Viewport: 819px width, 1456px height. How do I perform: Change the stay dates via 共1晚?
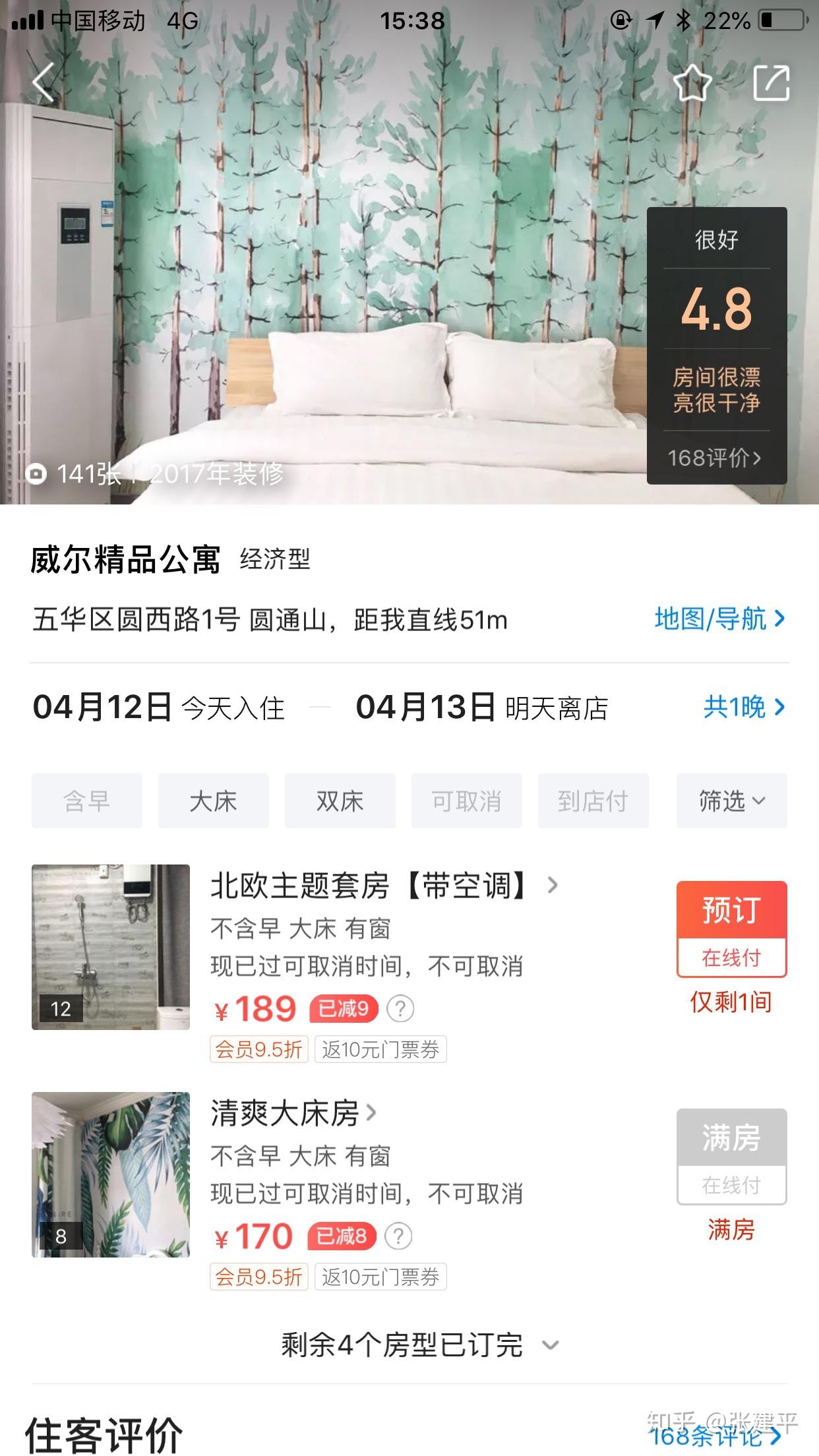click(744, 708)
